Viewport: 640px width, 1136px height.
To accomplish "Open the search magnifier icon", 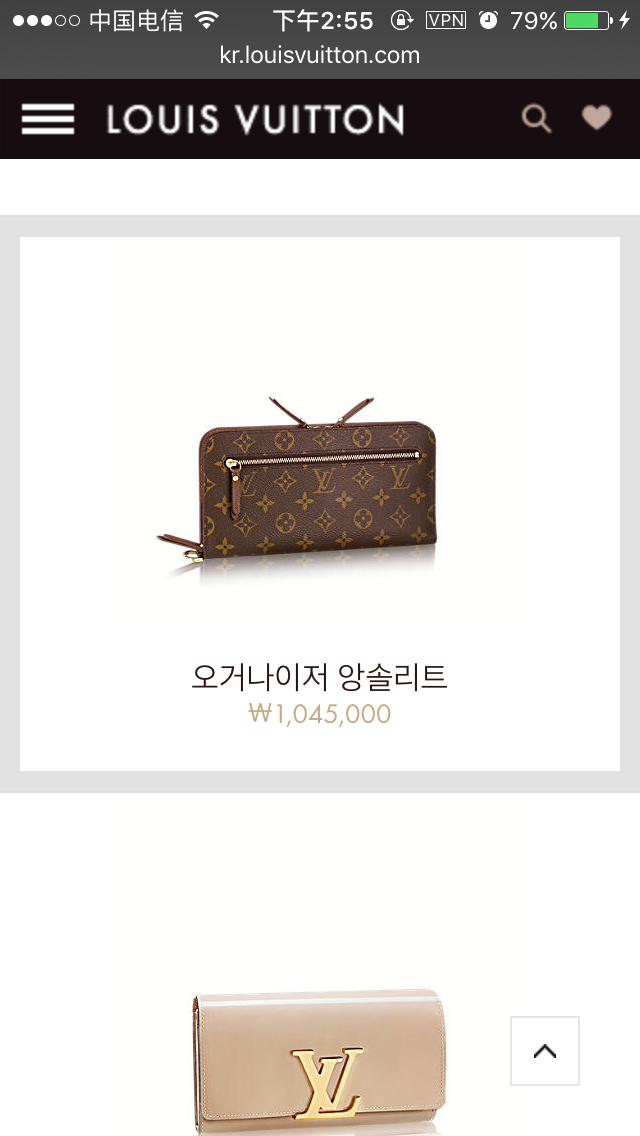I will [537, 119].
